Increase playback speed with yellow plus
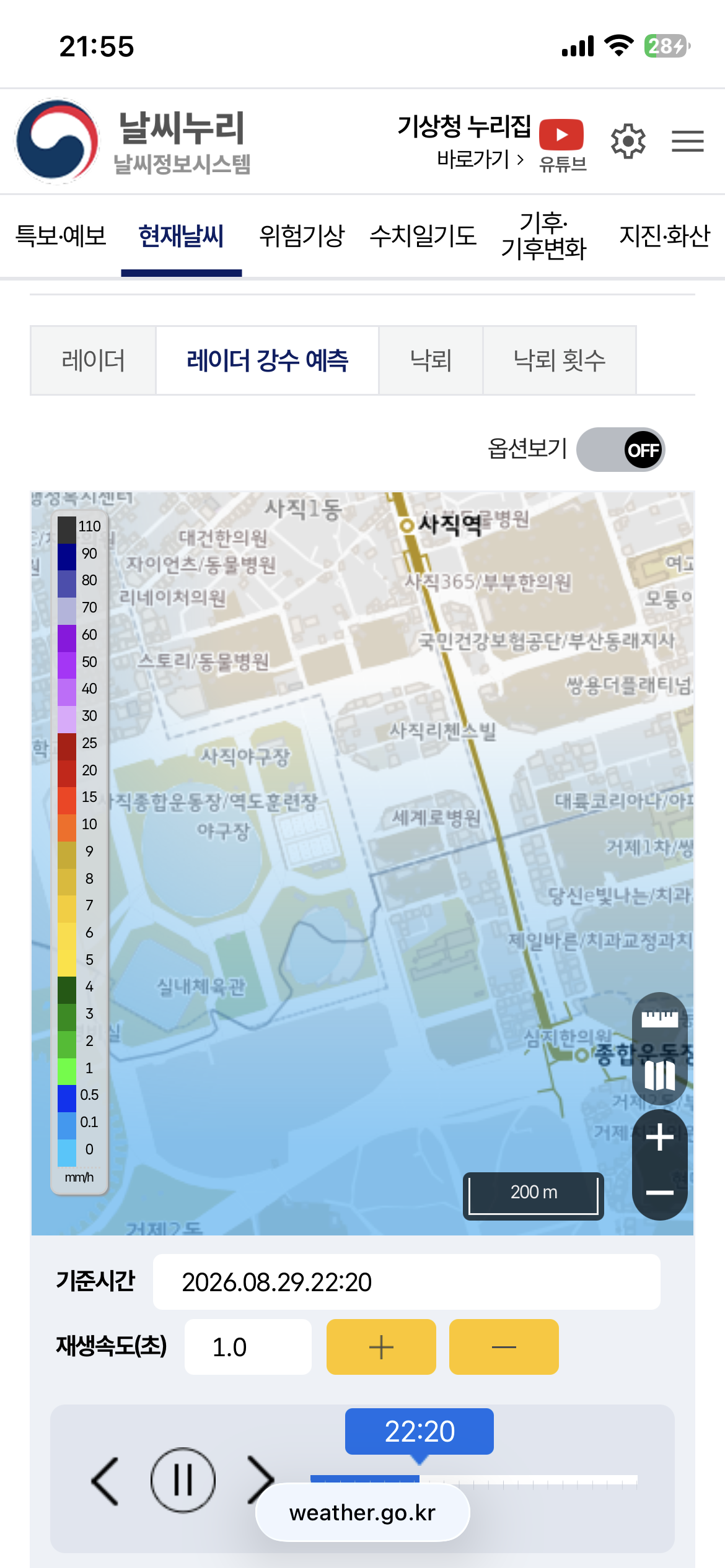725x1568 pixels. click(381, 1347)
